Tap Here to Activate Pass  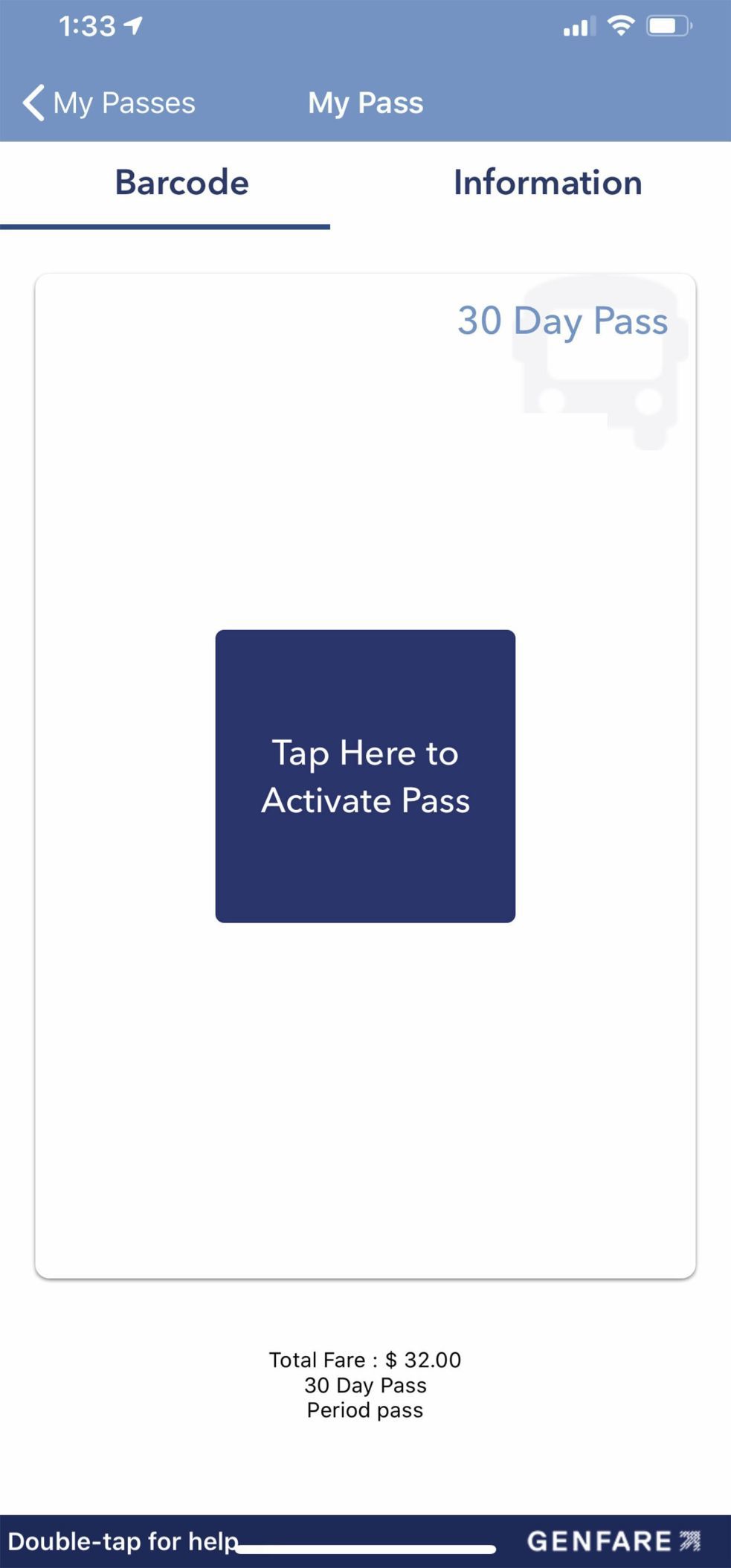365,776
